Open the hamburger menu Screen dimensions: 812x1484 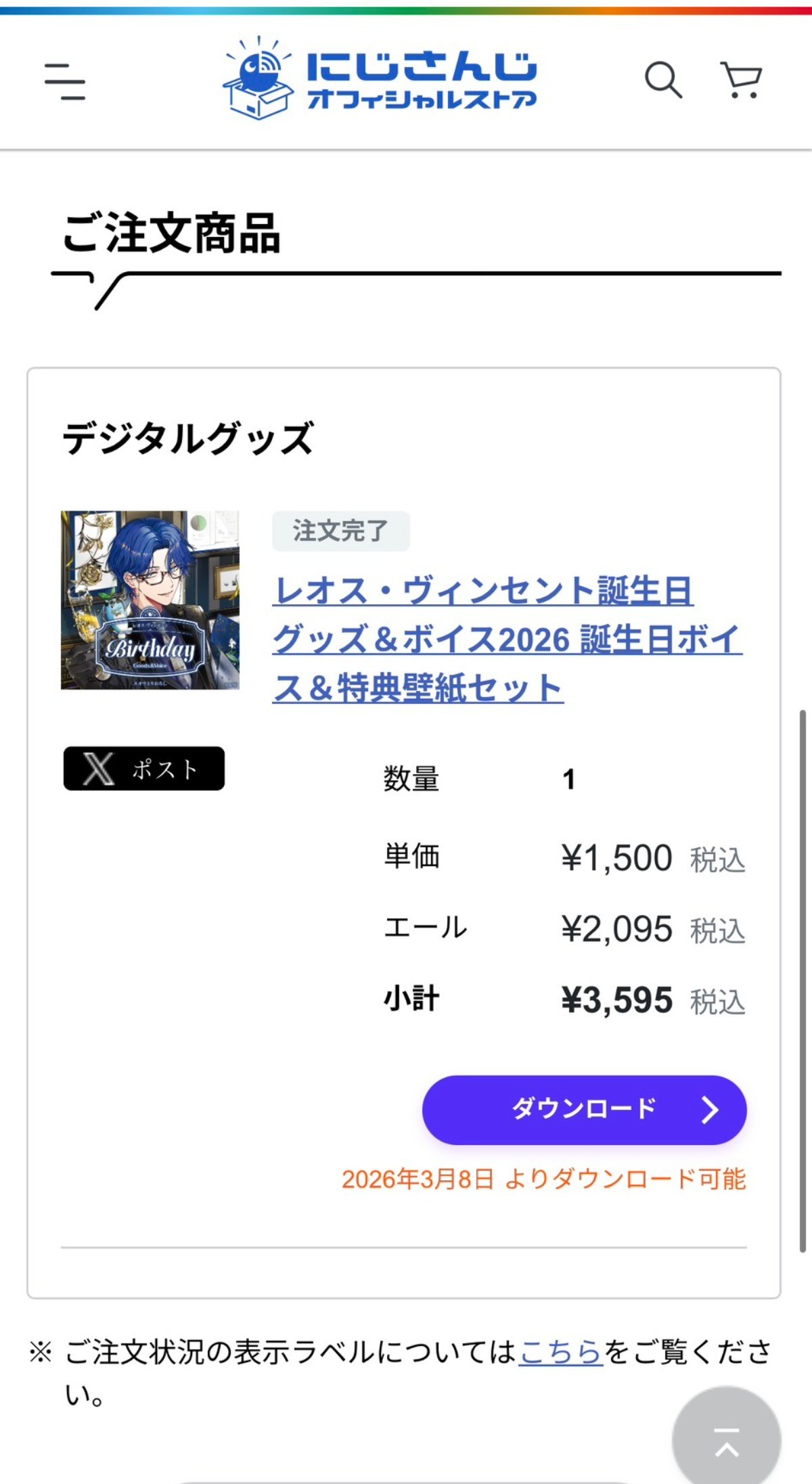(x=65, y=81)
